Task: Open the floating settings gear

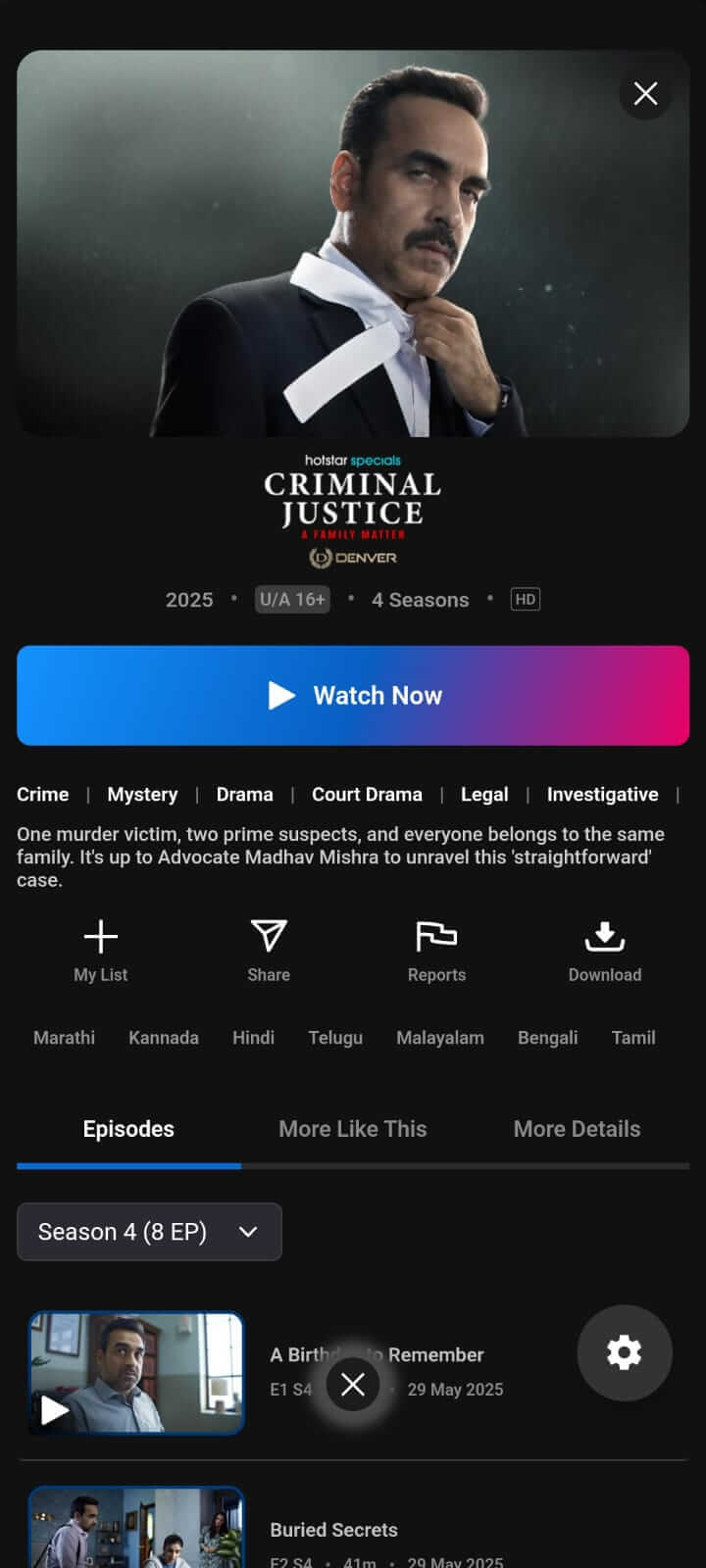Action: coord(624,1353)
